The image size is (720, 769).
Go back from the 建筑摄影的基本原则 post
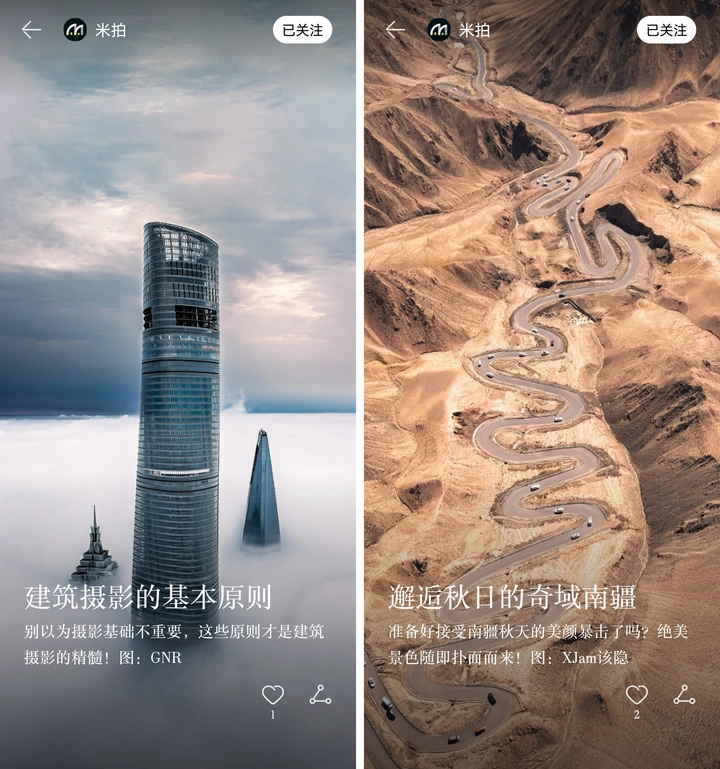click(32, 30)
